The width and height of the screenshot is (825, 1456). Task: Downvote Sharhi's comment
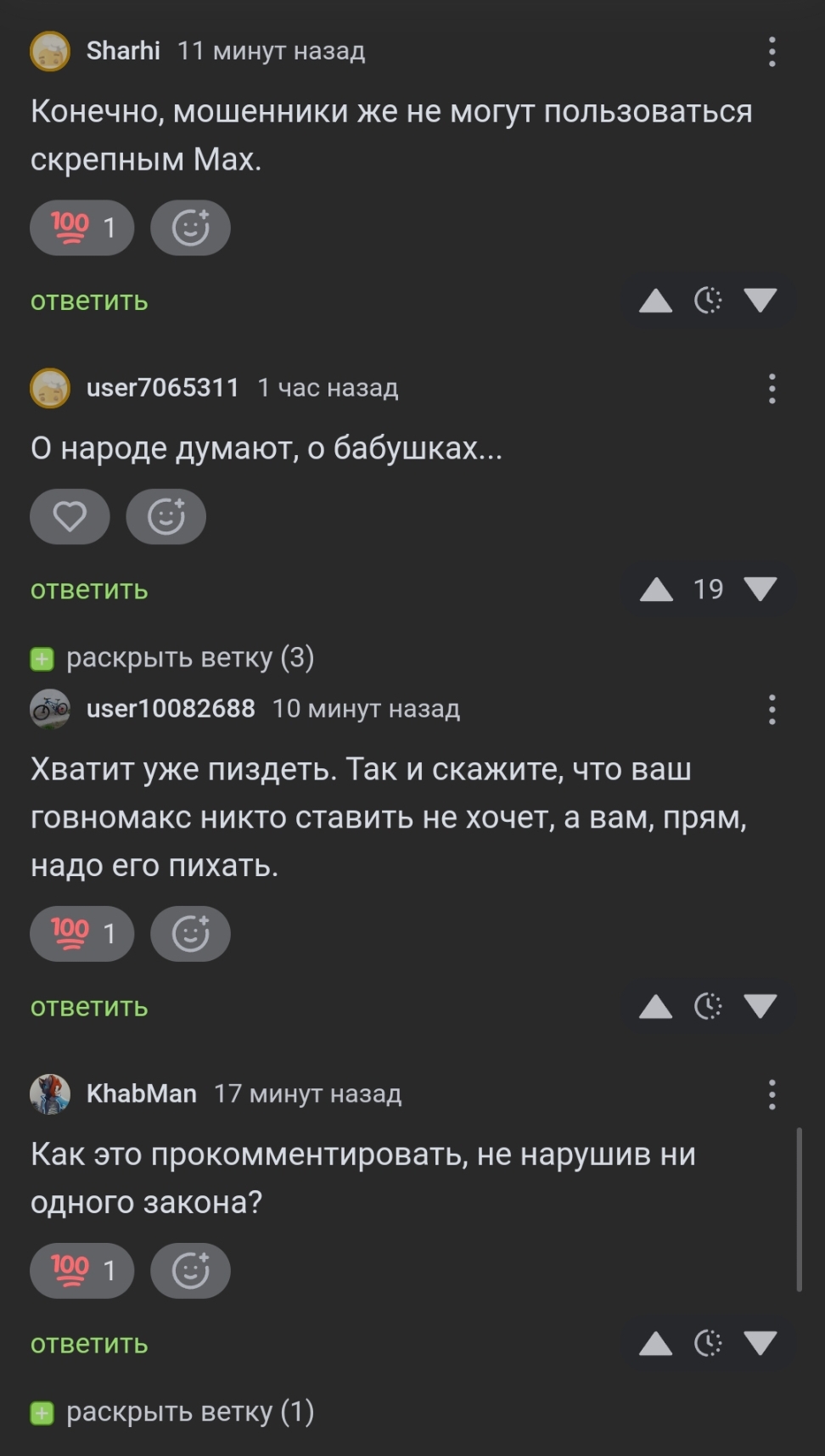pos(760,301)
